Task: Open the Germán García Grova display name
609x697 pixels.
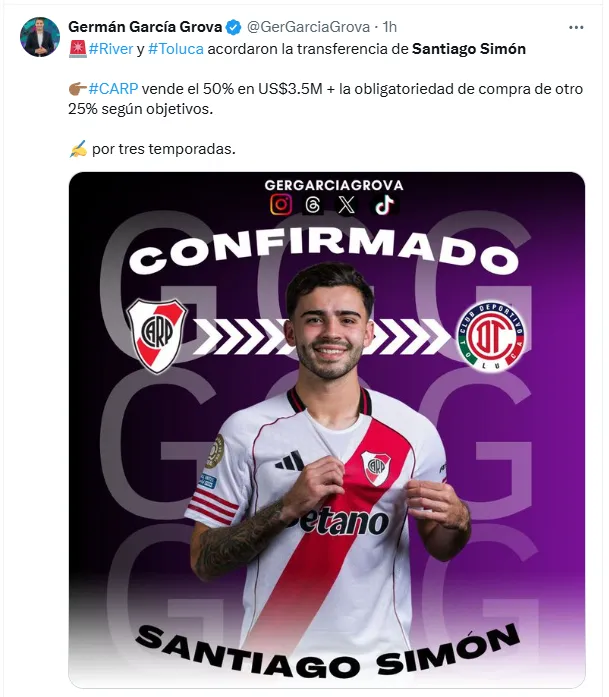Action: coord(145,27)
